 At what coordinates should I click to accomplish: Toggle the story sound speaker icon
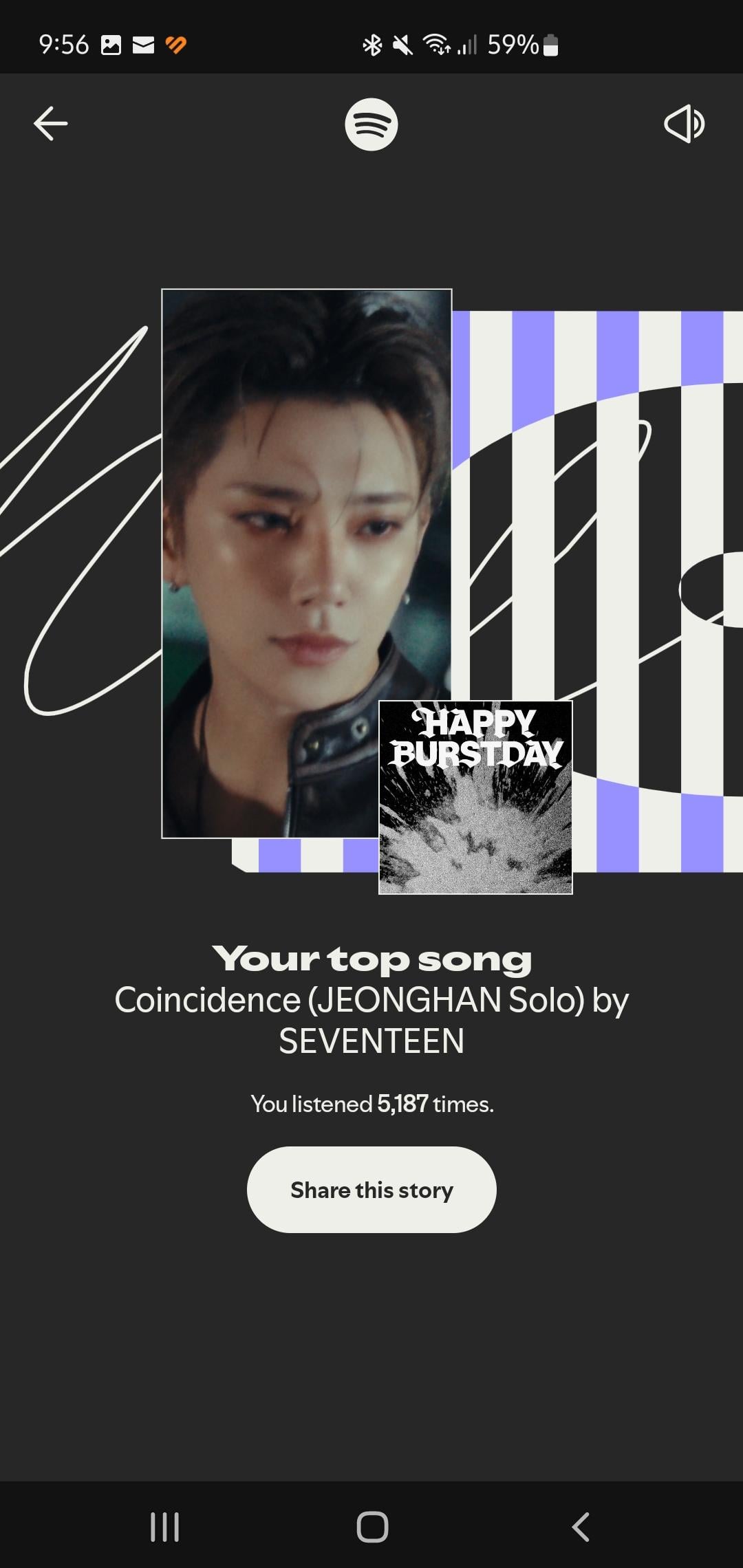(x=684, y=124)
